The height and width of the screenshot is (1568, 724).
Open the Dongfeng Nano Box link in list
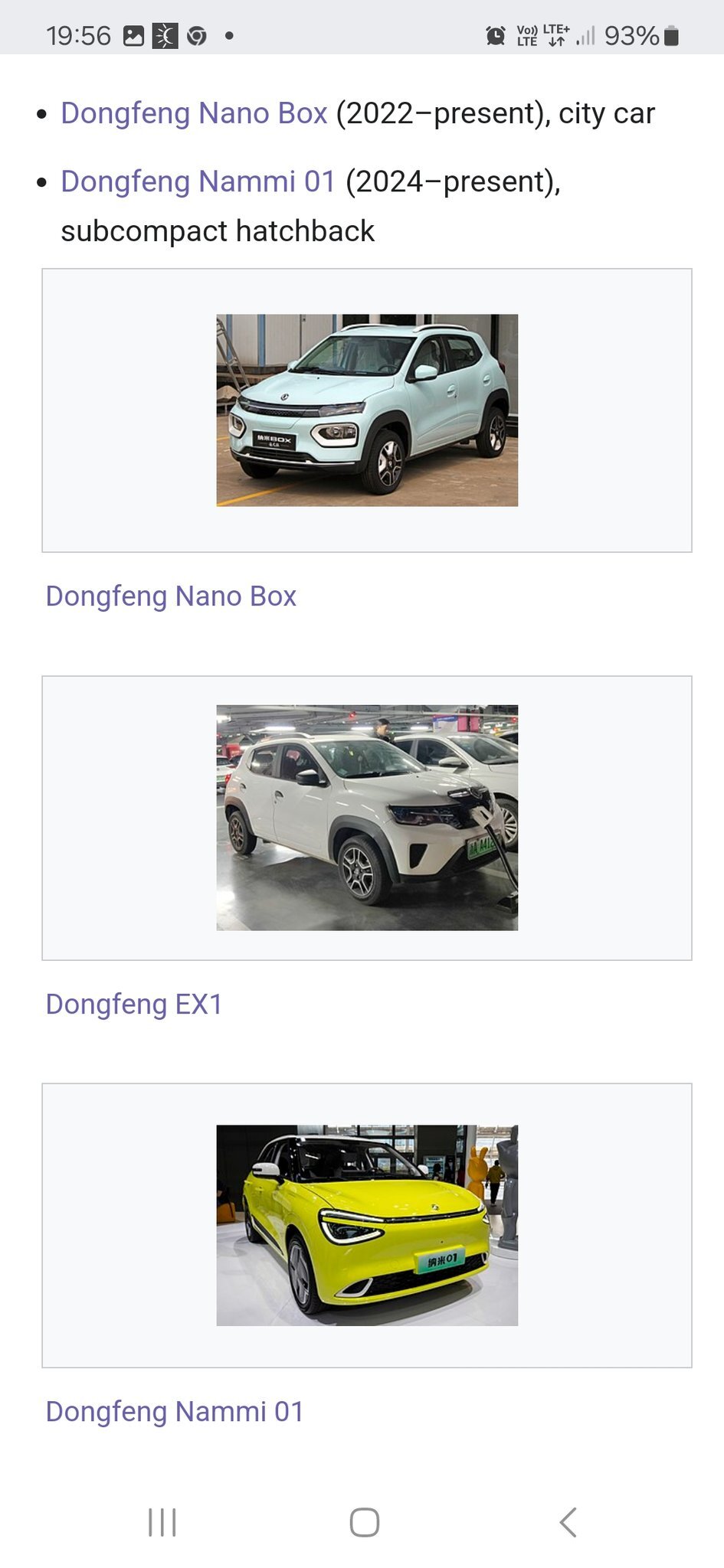click(194, 113)
